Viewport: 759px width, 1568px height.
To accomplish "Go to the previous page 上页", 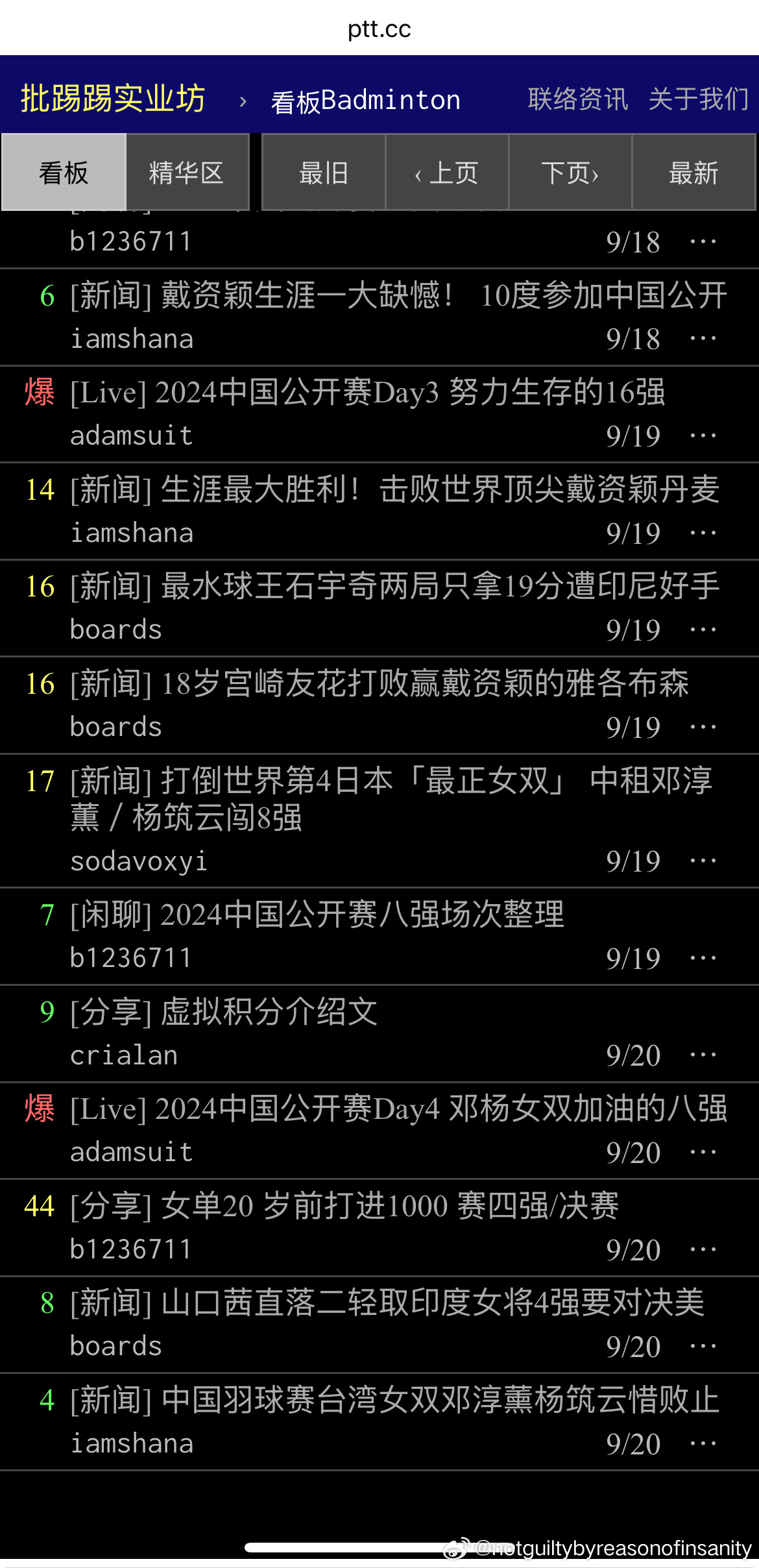I will (447, 173).
